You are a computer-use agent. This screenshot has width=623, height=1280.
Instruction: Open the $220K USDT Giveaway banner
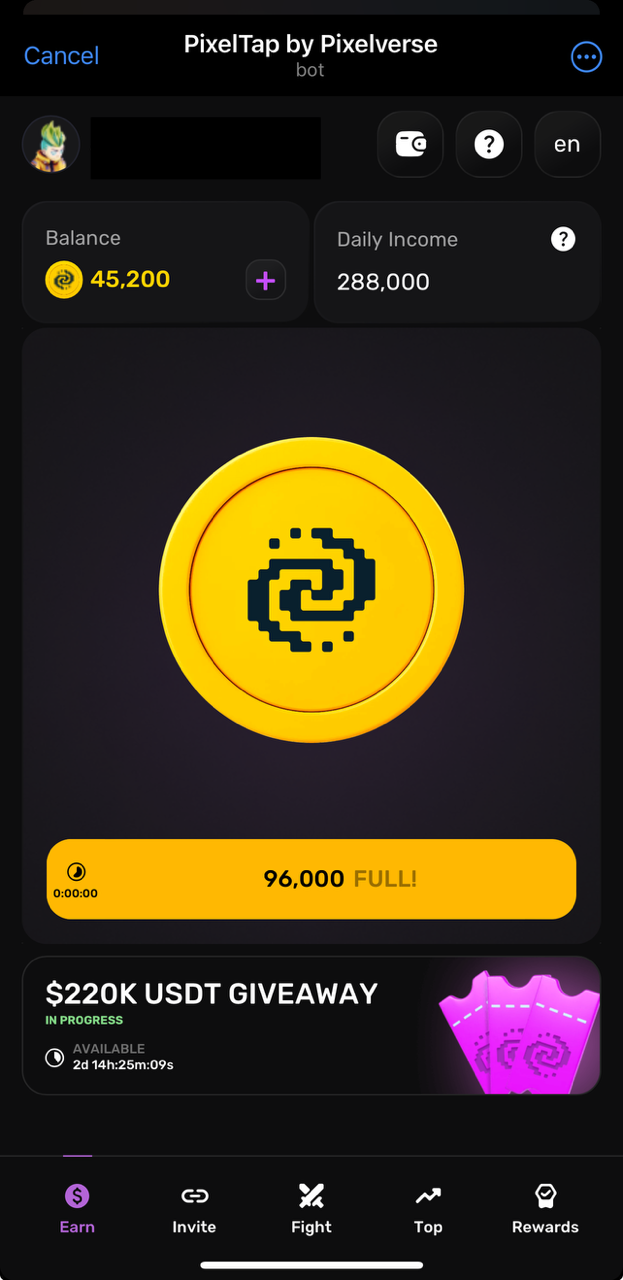pyautogui.click(x=311, y=1025)
